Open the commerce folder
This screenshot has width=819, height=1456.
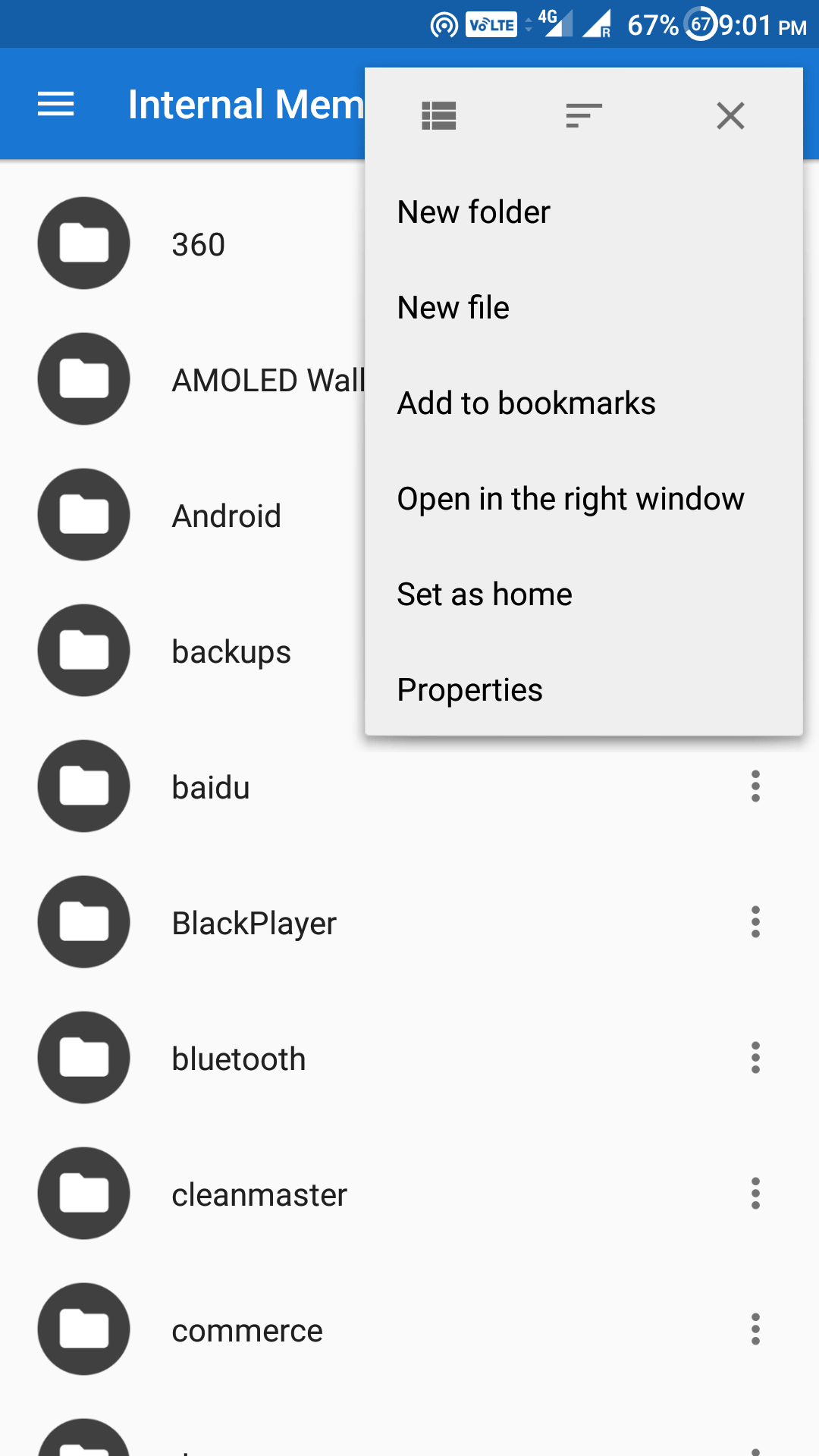(x=247, y=1330)
